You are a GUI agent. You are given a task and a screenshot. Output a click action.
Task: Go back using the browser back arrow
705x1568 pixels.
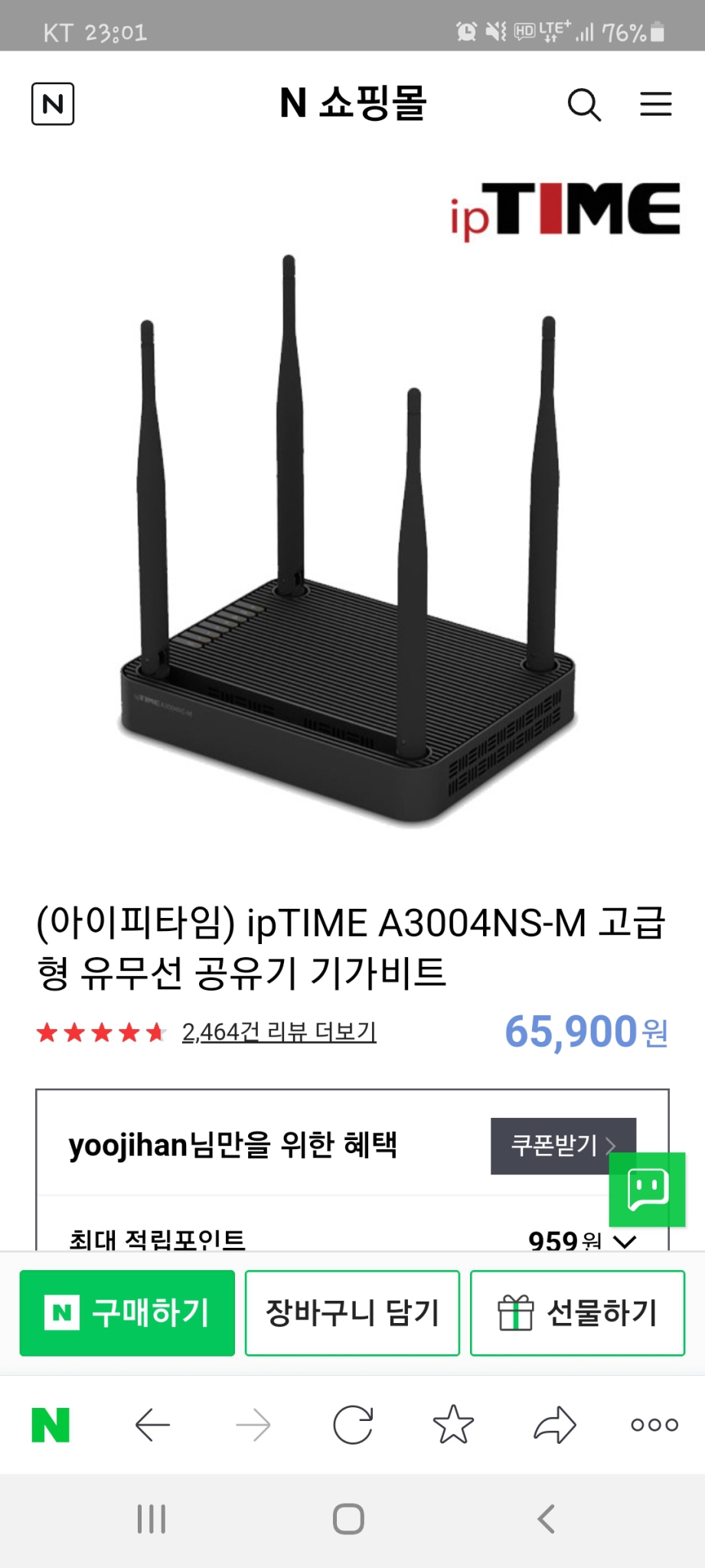(x=152, y=1423)
